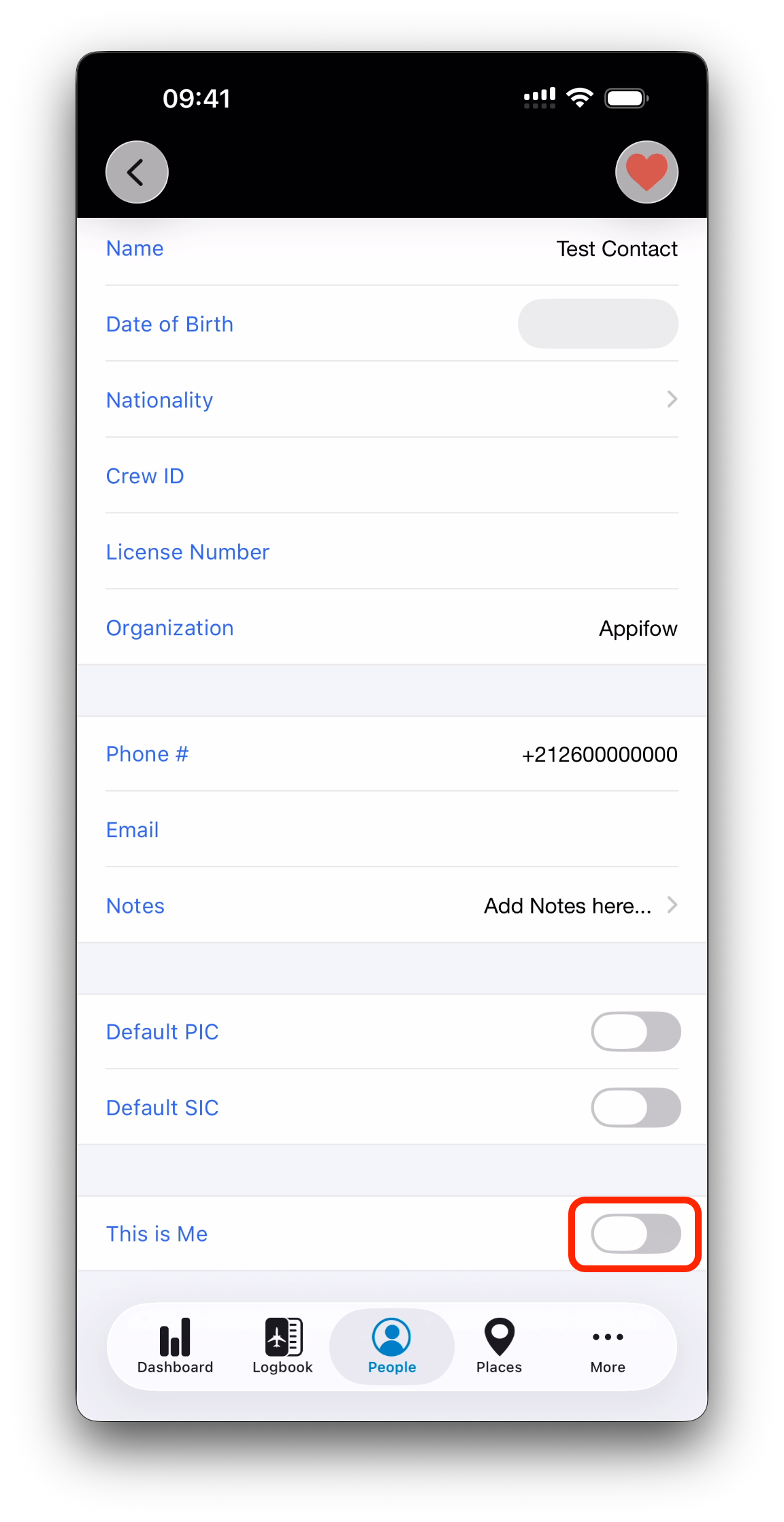Viewport: 784px width, 1522px height.
Task: Toggle the favorite heart icon
Action: point(647,172)
